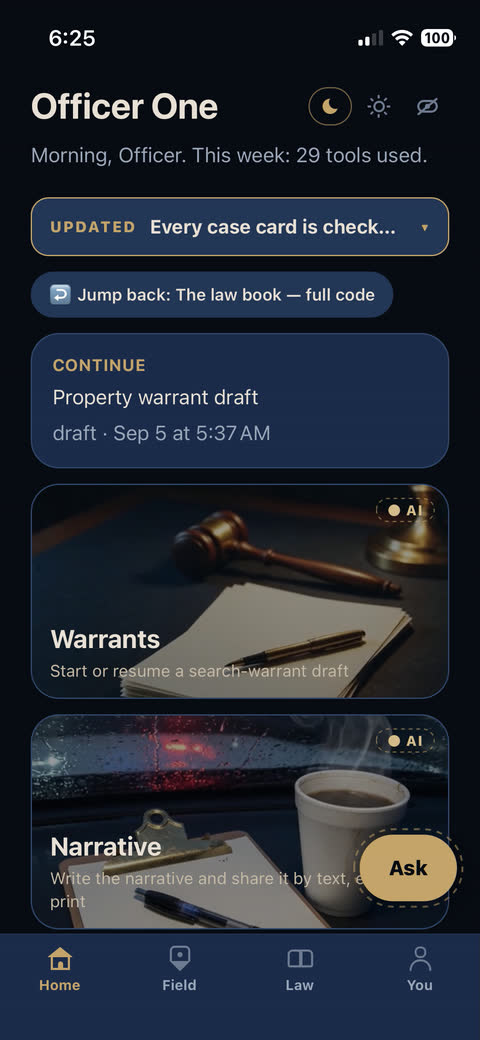Switch to the sun light theme

click(379, 106)
